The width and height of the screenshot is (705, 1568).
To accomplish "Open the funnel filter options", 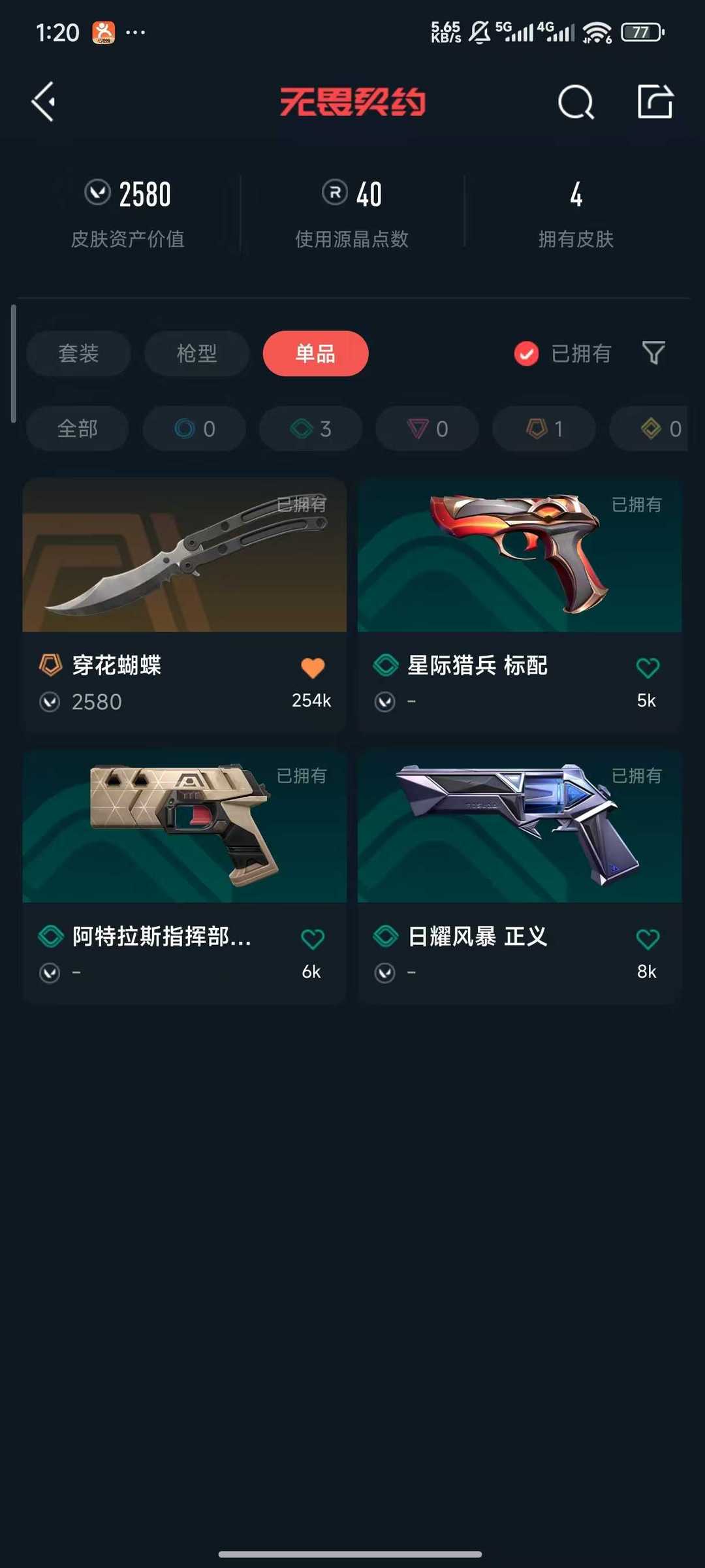I will coord(653,353).
